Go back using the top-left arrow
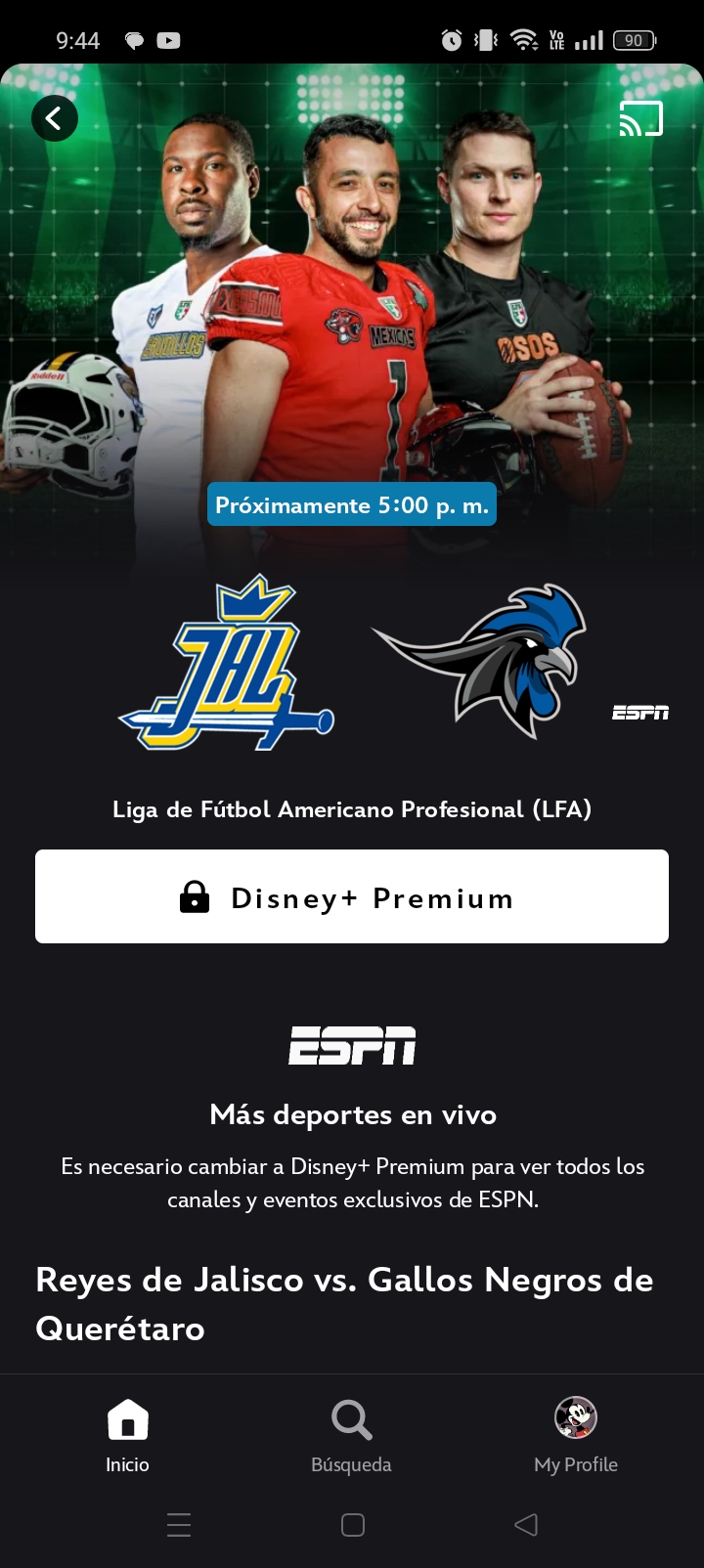Viewport: 704px width, 1568px height. [x=54, y=118]
